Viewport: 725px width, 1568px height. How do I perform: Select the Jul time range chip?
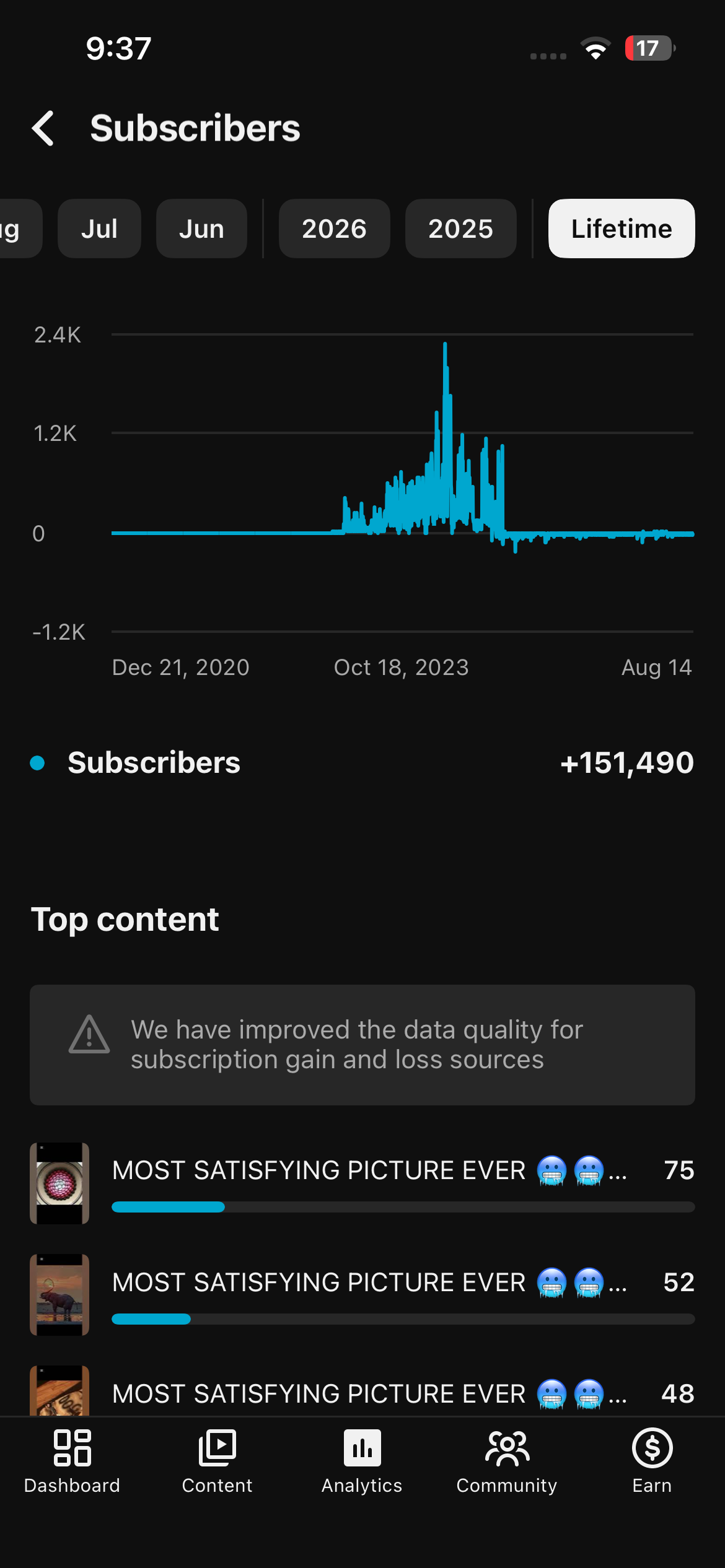pyautogui.click(x=99, y=229)
